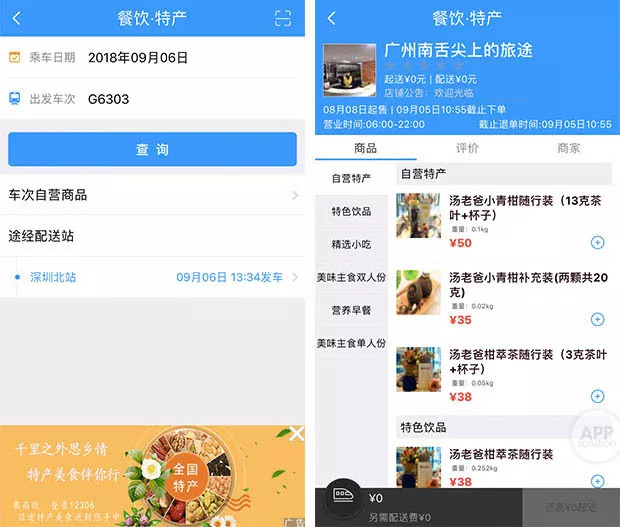
Task: Open 车次自营商品 row
Action: 152,195
